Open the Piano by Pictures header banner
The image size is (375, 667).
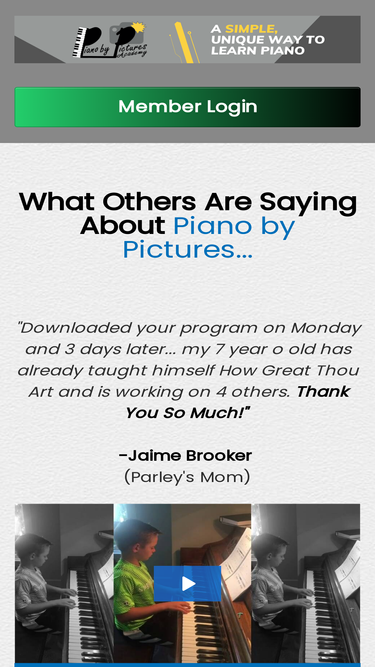(188, 40)
